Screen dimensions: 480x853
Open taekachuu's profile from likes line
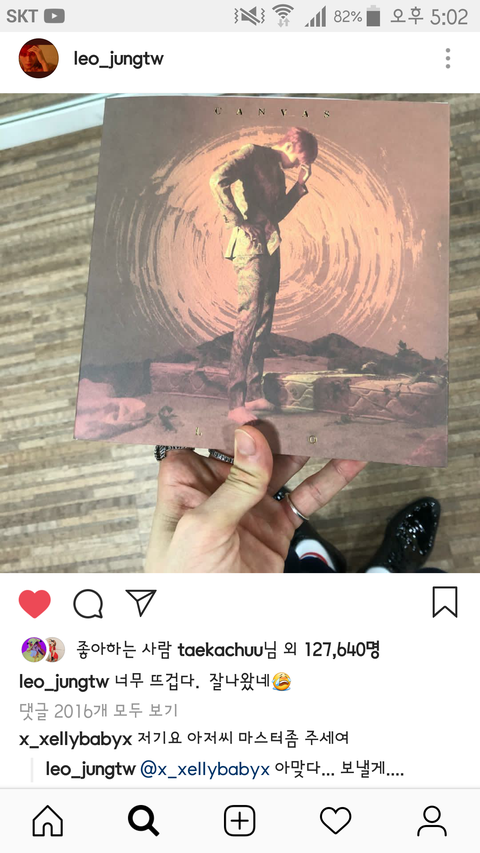click(220, 649)
